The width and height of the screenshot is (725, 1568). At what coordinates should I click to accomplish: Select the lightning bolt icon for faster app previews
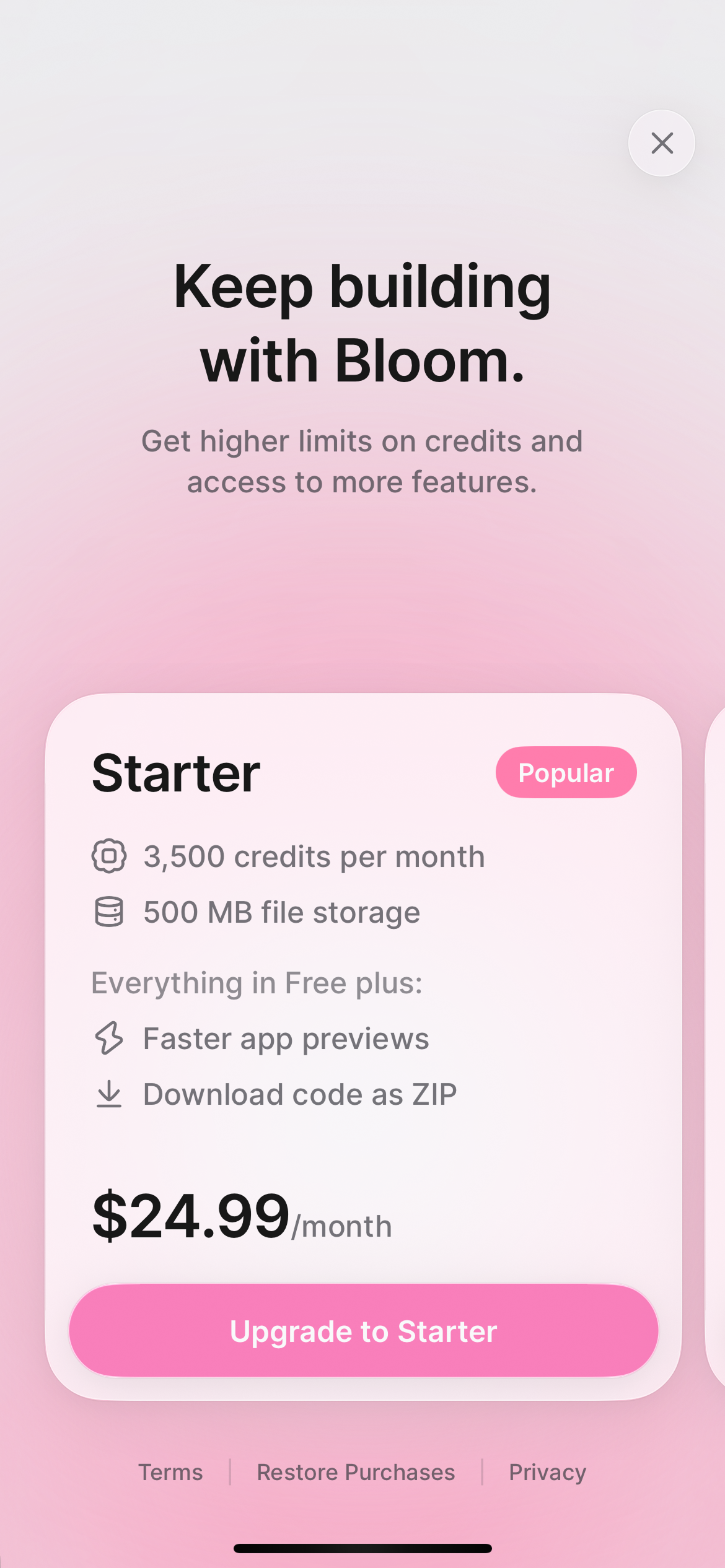pos(110,1038)
